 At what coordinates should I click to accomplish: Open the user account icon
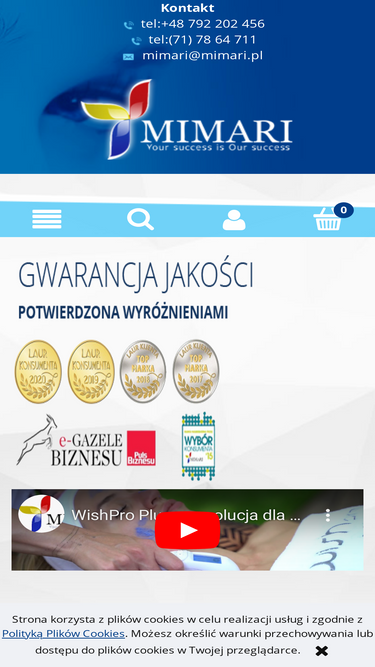234,220
